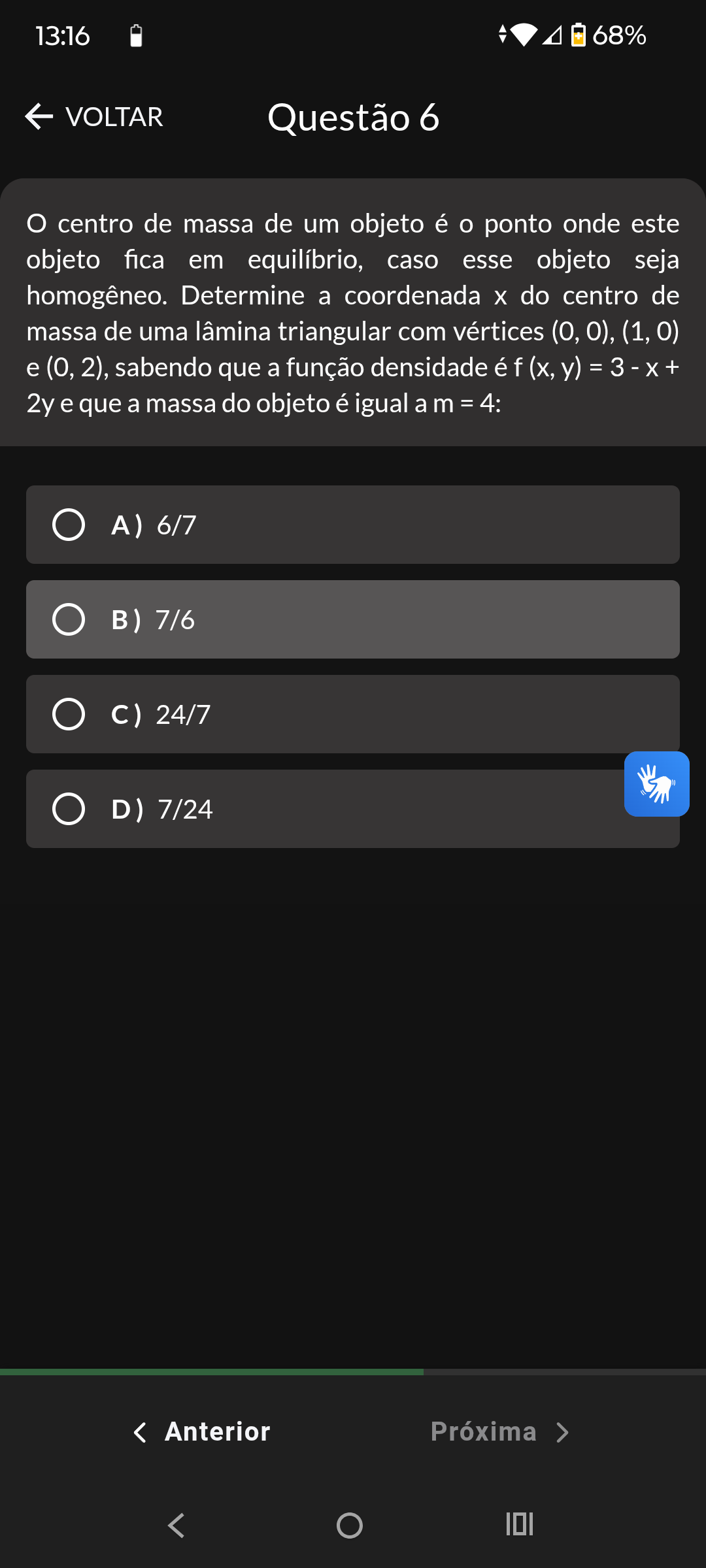Image resolution: width=706 pixels, height=1568 pixels.
Task: Pick answer option C) 24/7
Action: click(353, 714)
